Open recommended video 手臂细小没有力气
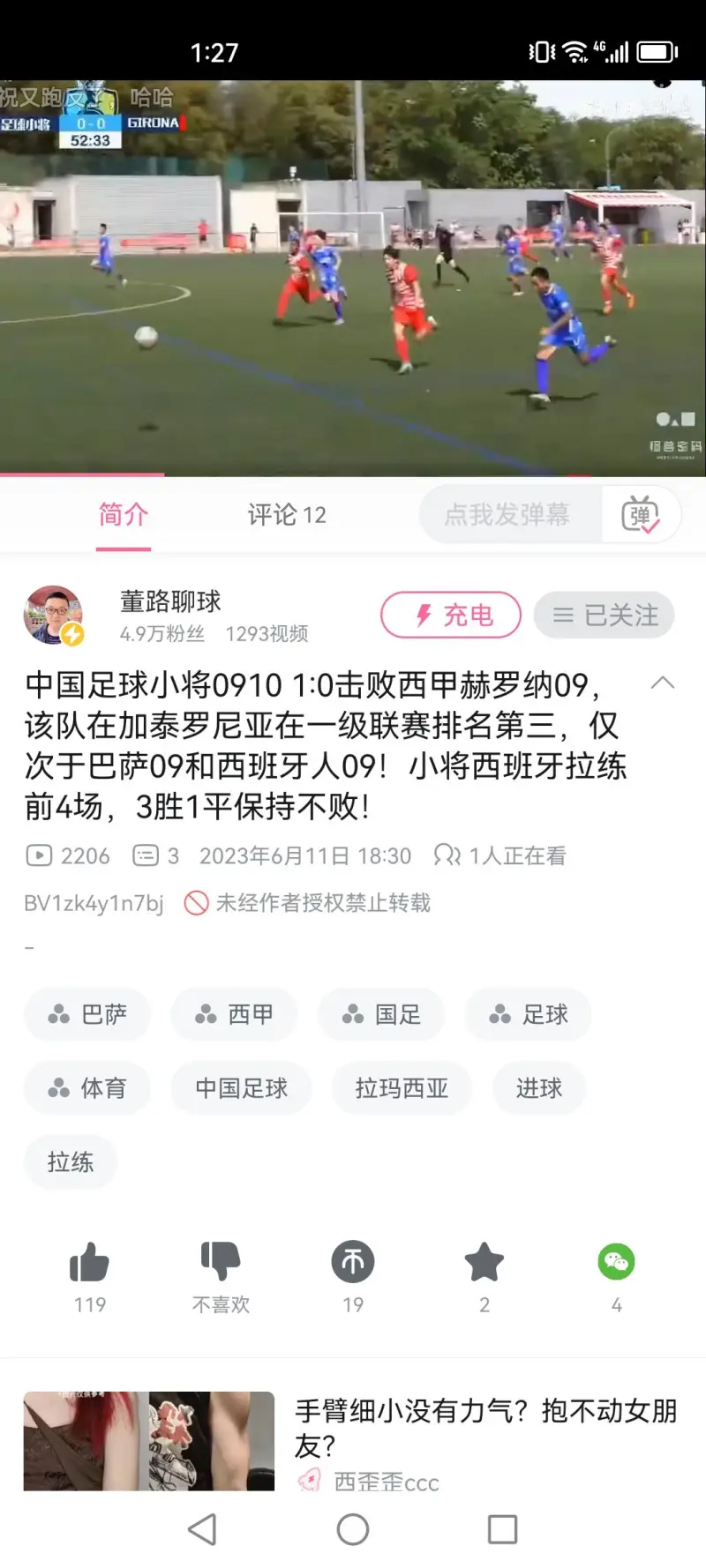The width and height of the screenshot is (706, 1568). pos(485,1427)
